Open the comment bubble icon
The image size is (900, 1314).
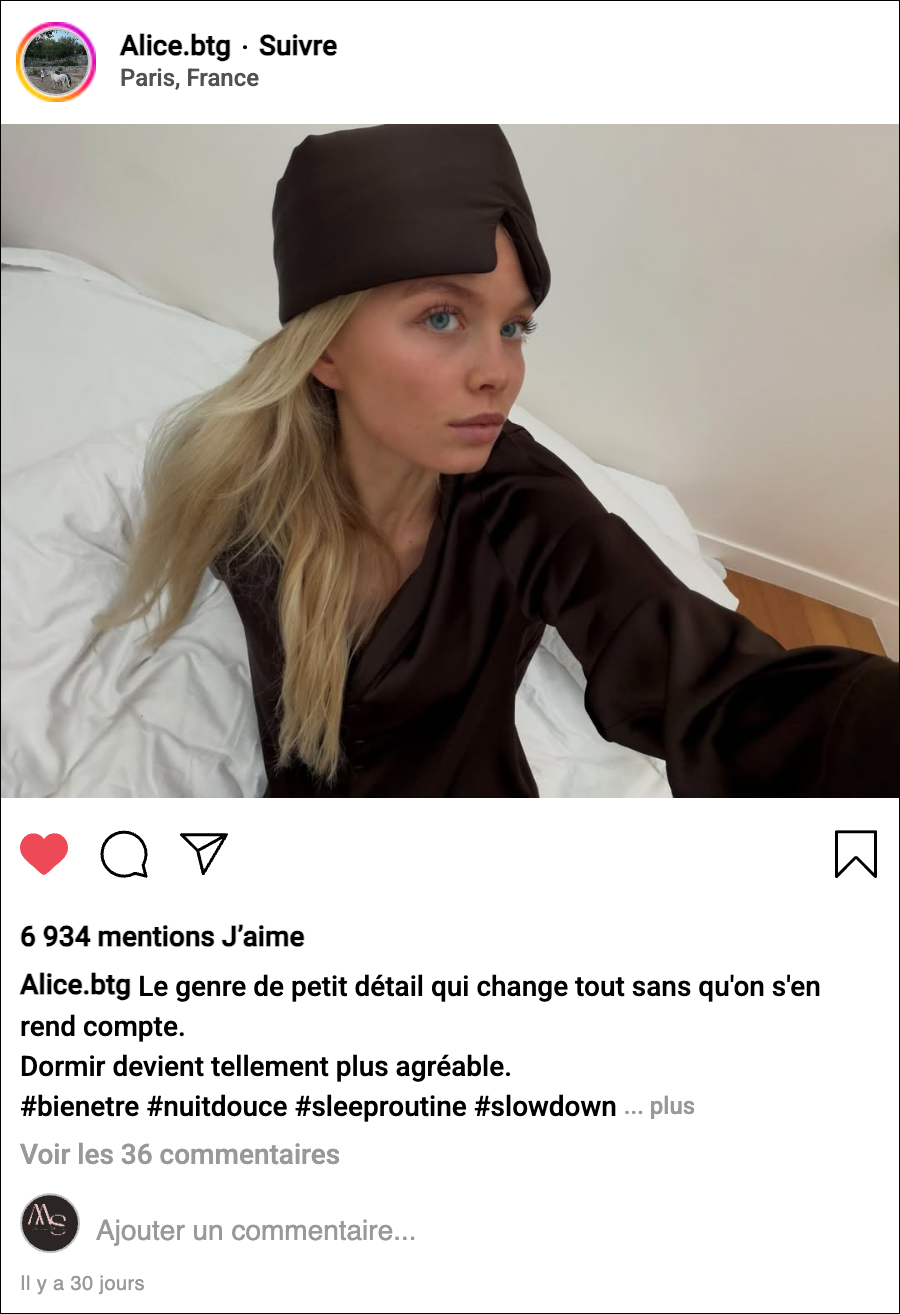coord(125,855)
